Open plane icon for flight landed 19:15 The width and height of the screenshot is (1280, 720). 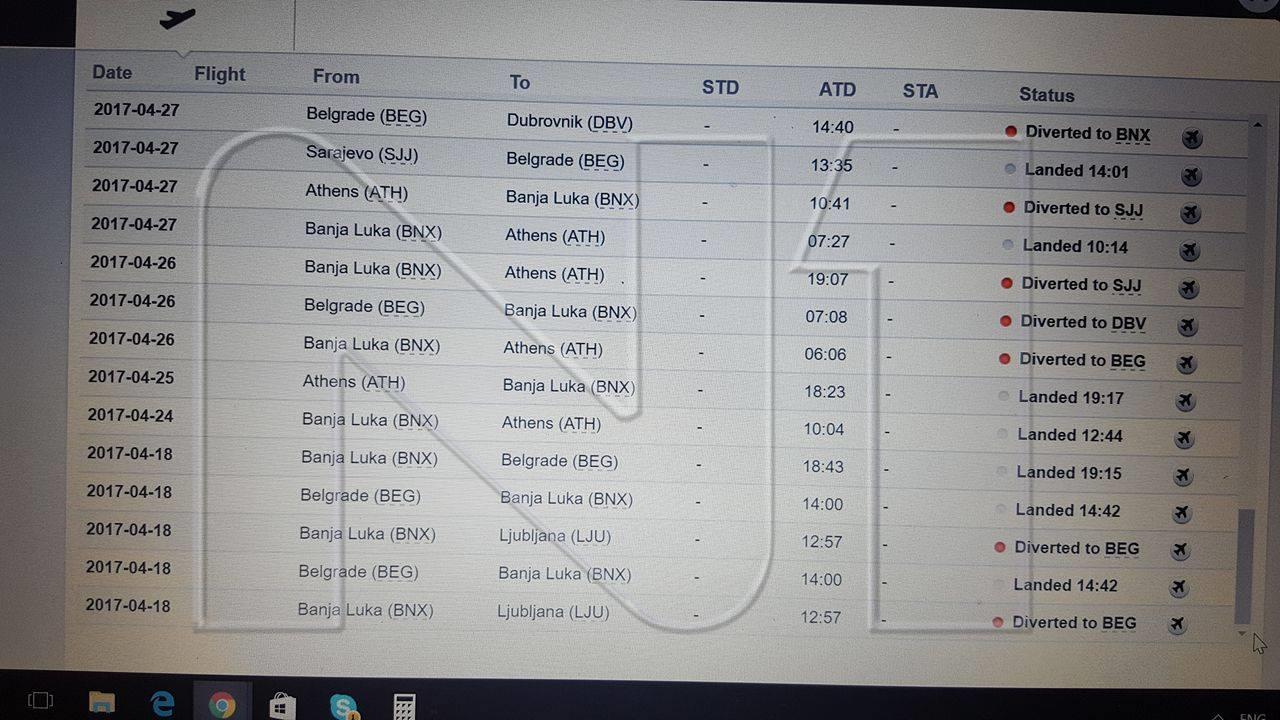pyautogui.click(x=1183, y=476)
